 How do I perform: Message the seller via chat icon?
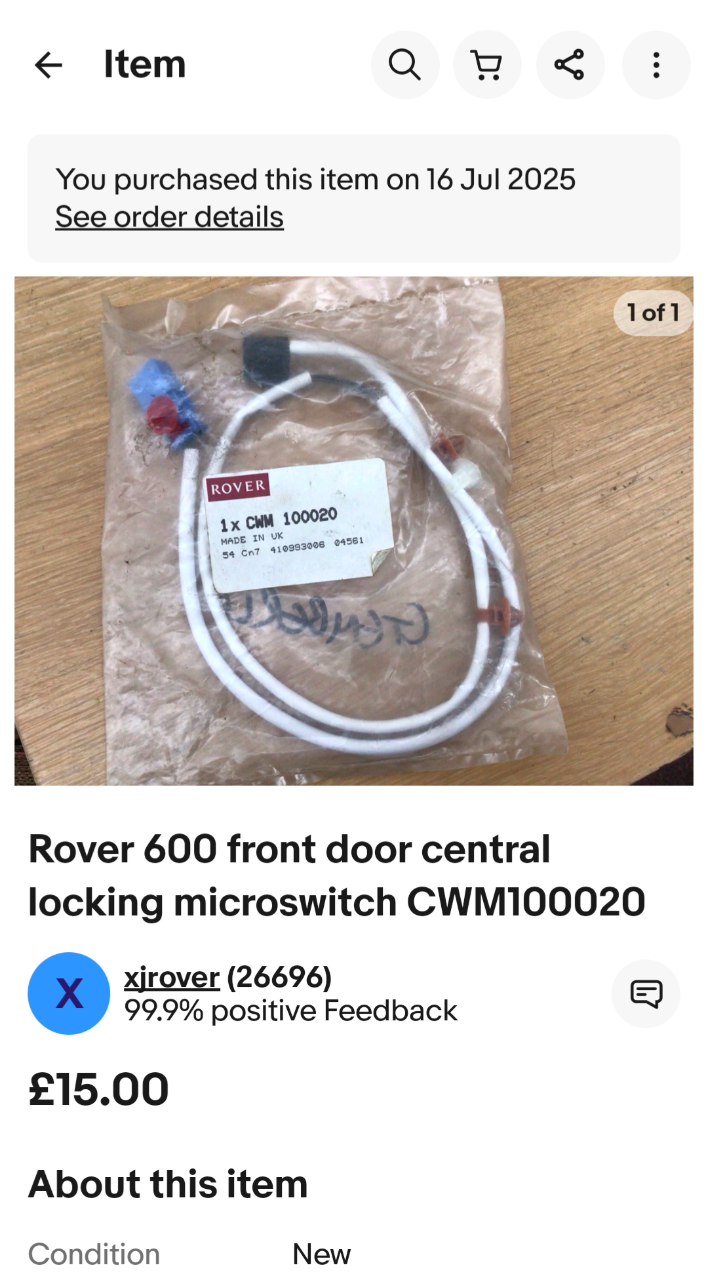tap(646, 994)
